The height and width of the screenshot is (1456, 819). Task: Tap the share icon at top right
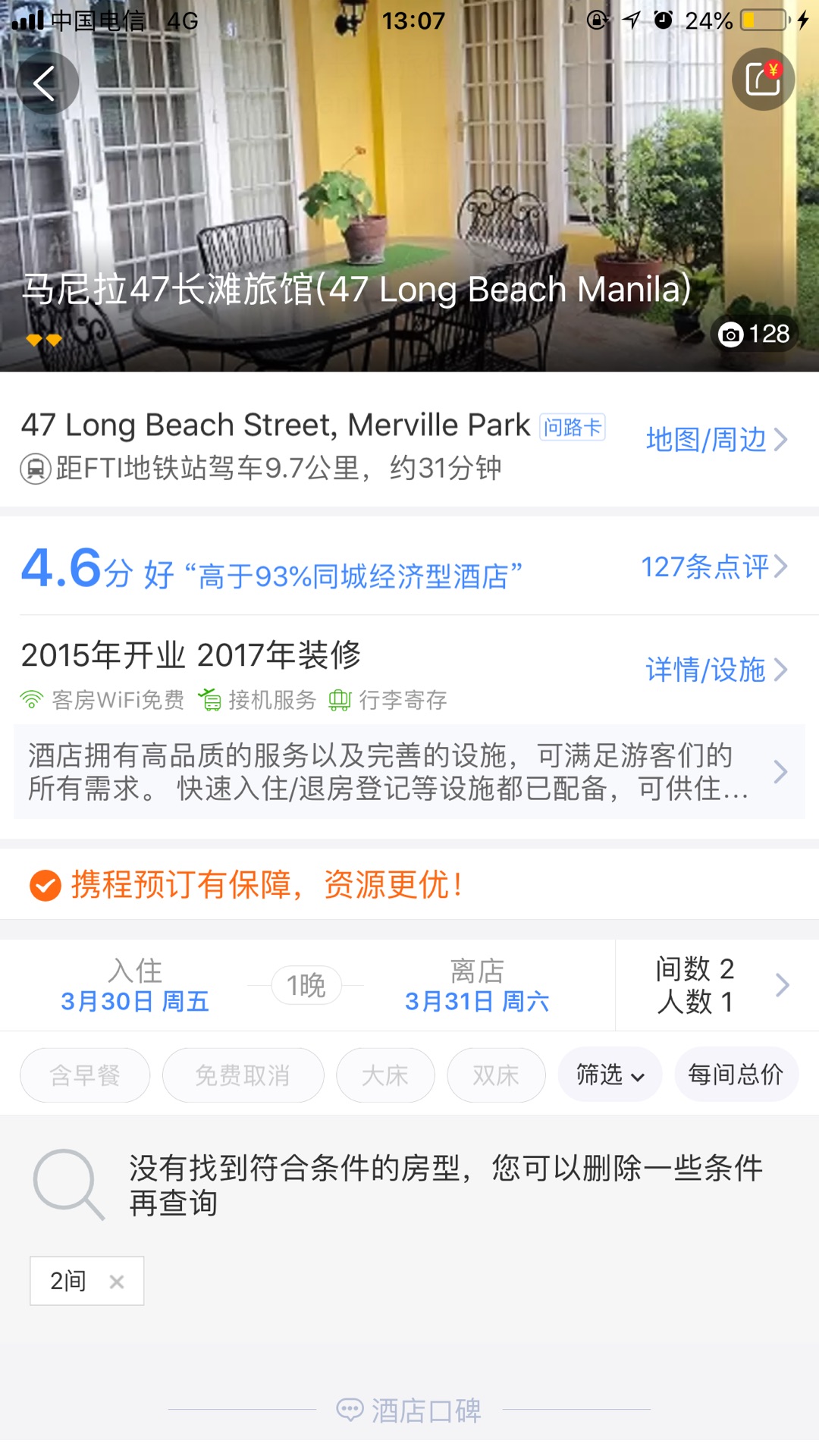click(763, 80)
